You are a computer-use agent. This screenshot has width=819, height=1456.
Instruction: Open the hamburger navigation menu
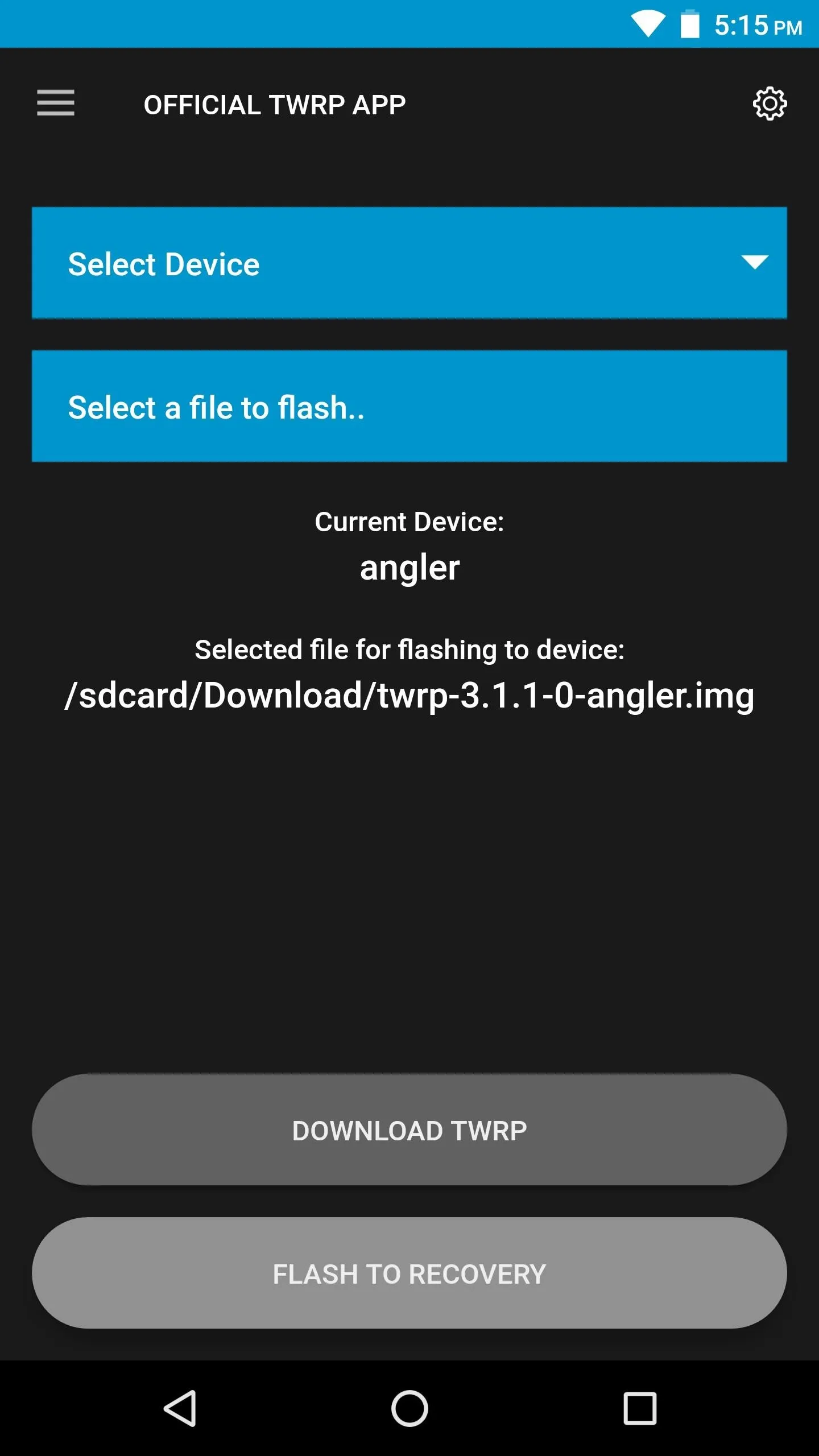56,103
